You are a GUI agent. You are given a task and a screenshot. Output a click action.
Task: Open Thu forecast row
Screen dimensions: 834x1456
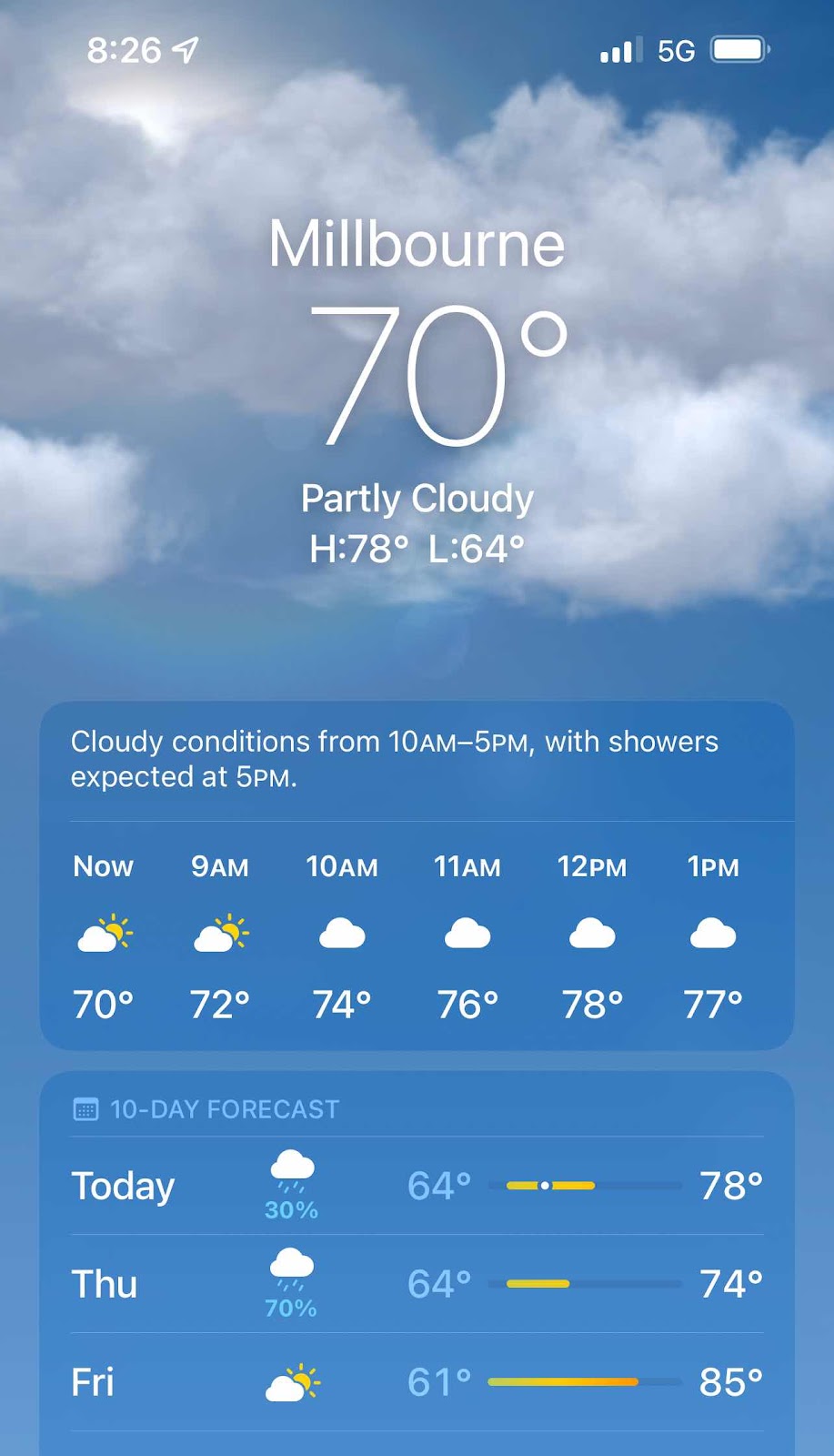[417, 1284]
